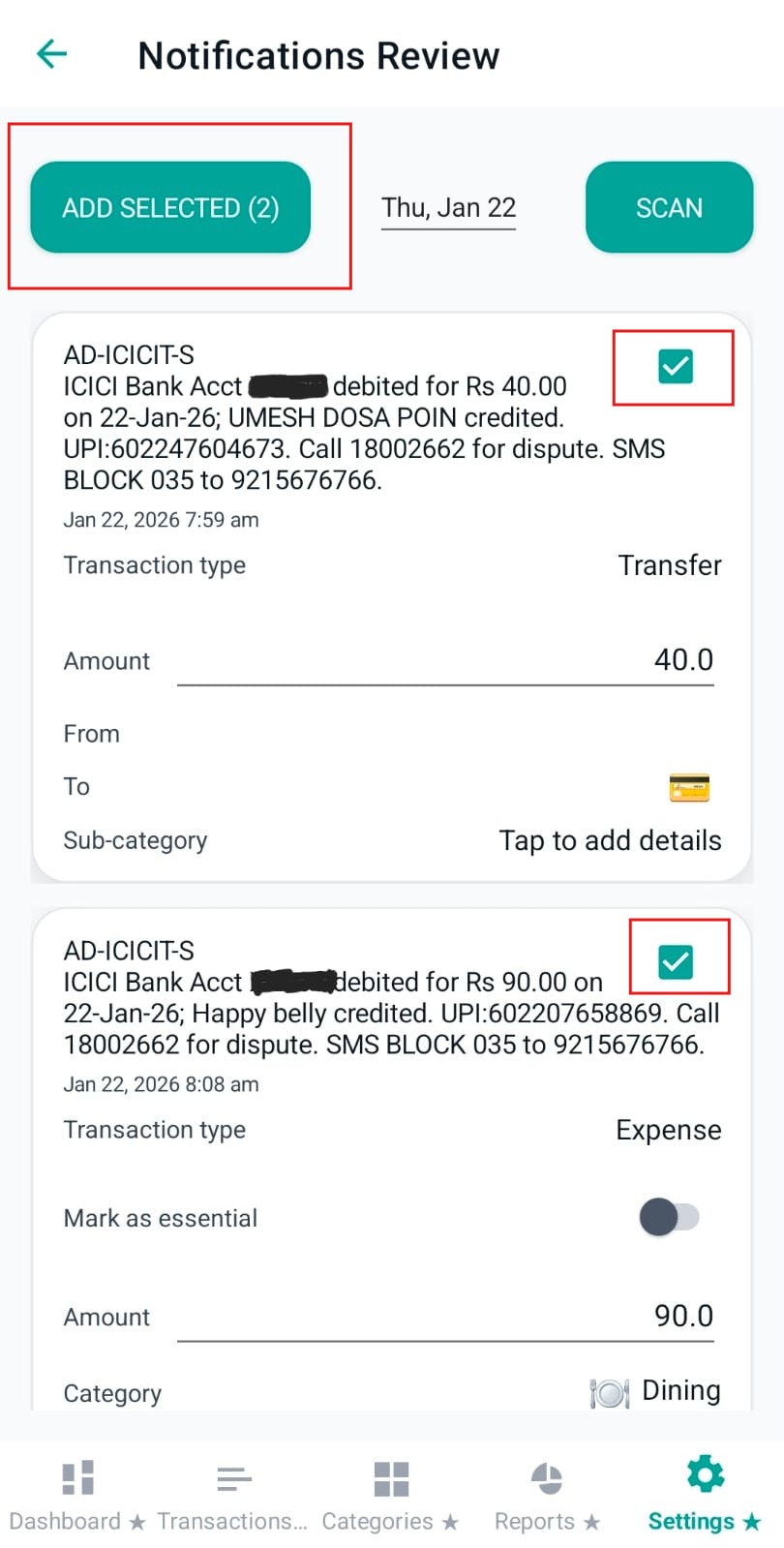Change Transaction type from Transfer
The height and width of the screenshot is (1548, 784).
pos(670,565)
